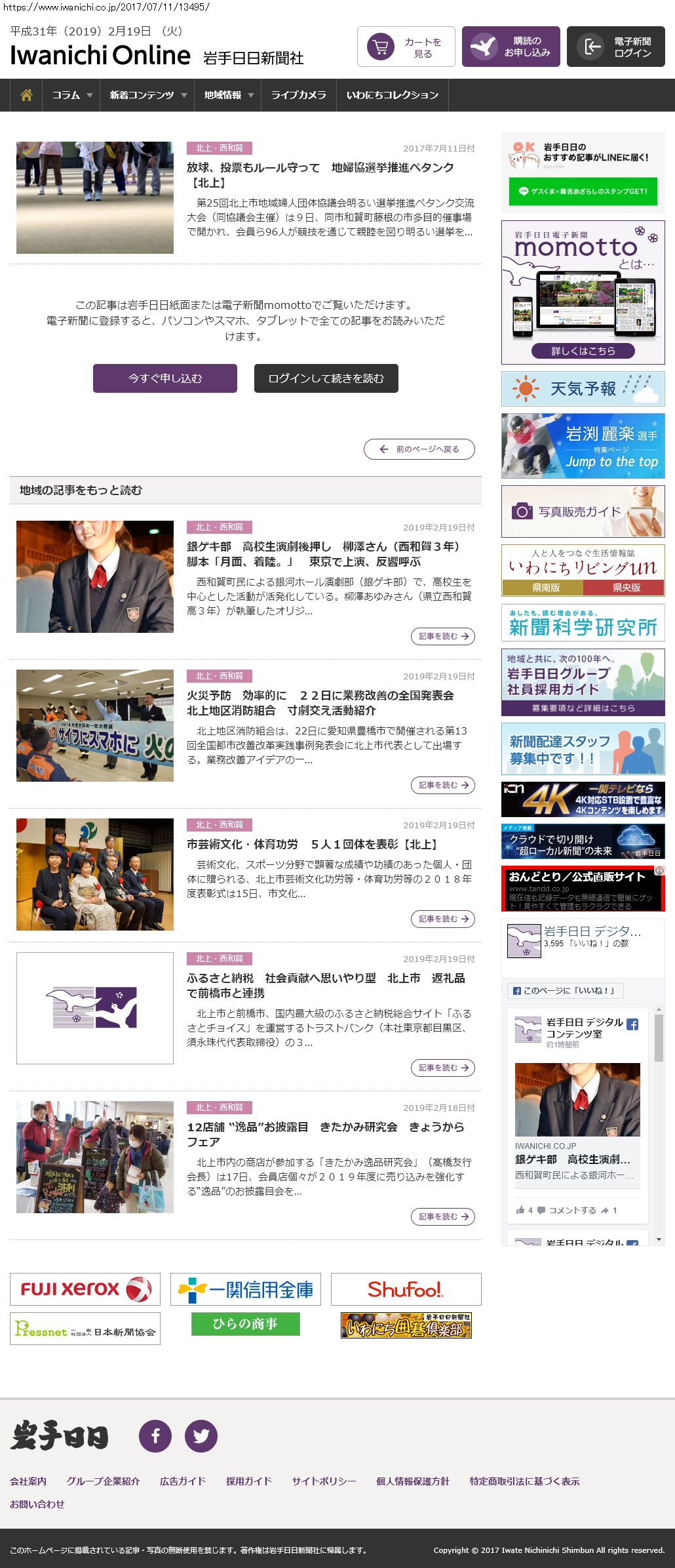
Task: Visit the Facebook page from footer
Action: [155, 1436]
